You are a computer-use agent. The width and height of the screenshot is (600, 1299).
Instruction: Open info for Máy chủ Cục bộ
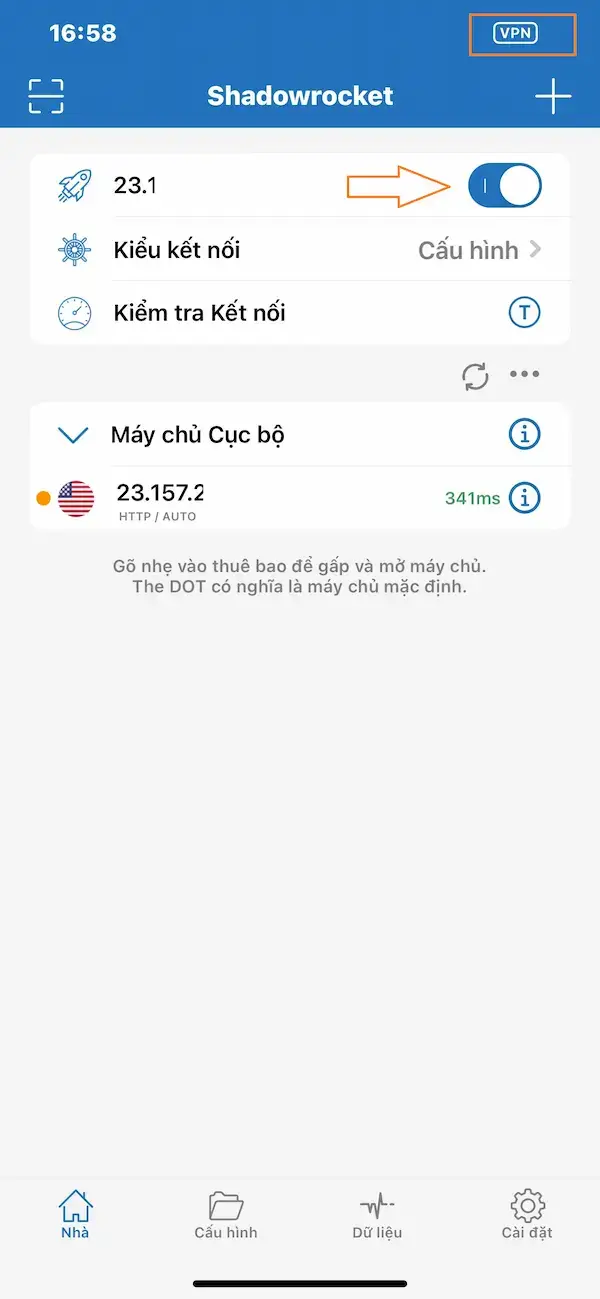click(524, 435)
